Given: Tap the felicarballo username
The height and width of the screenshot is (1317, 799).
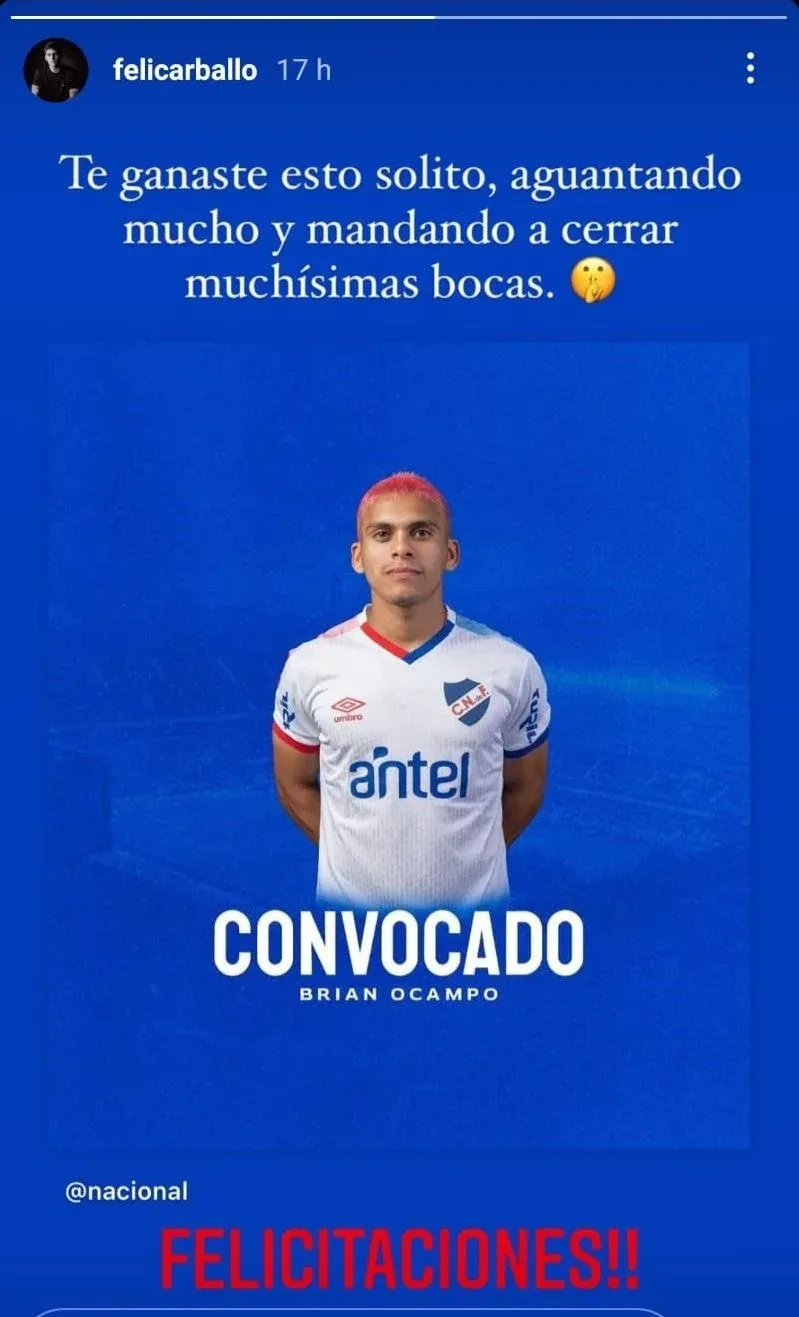Looking at the screenshot, I should 185,70.
